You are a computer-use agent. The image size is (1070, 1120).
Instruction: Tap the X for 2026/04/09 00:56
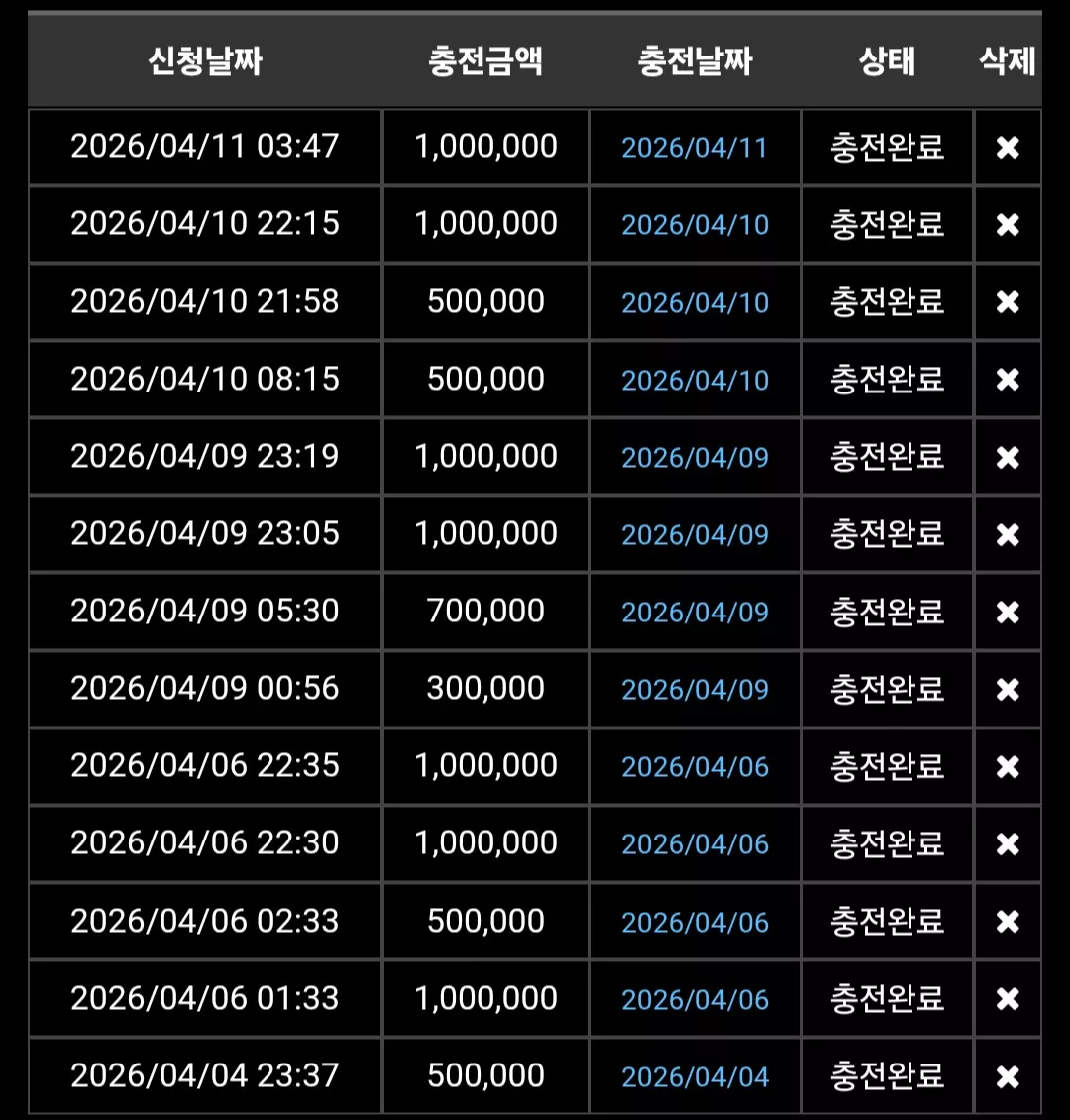[x=1008, y=689]
